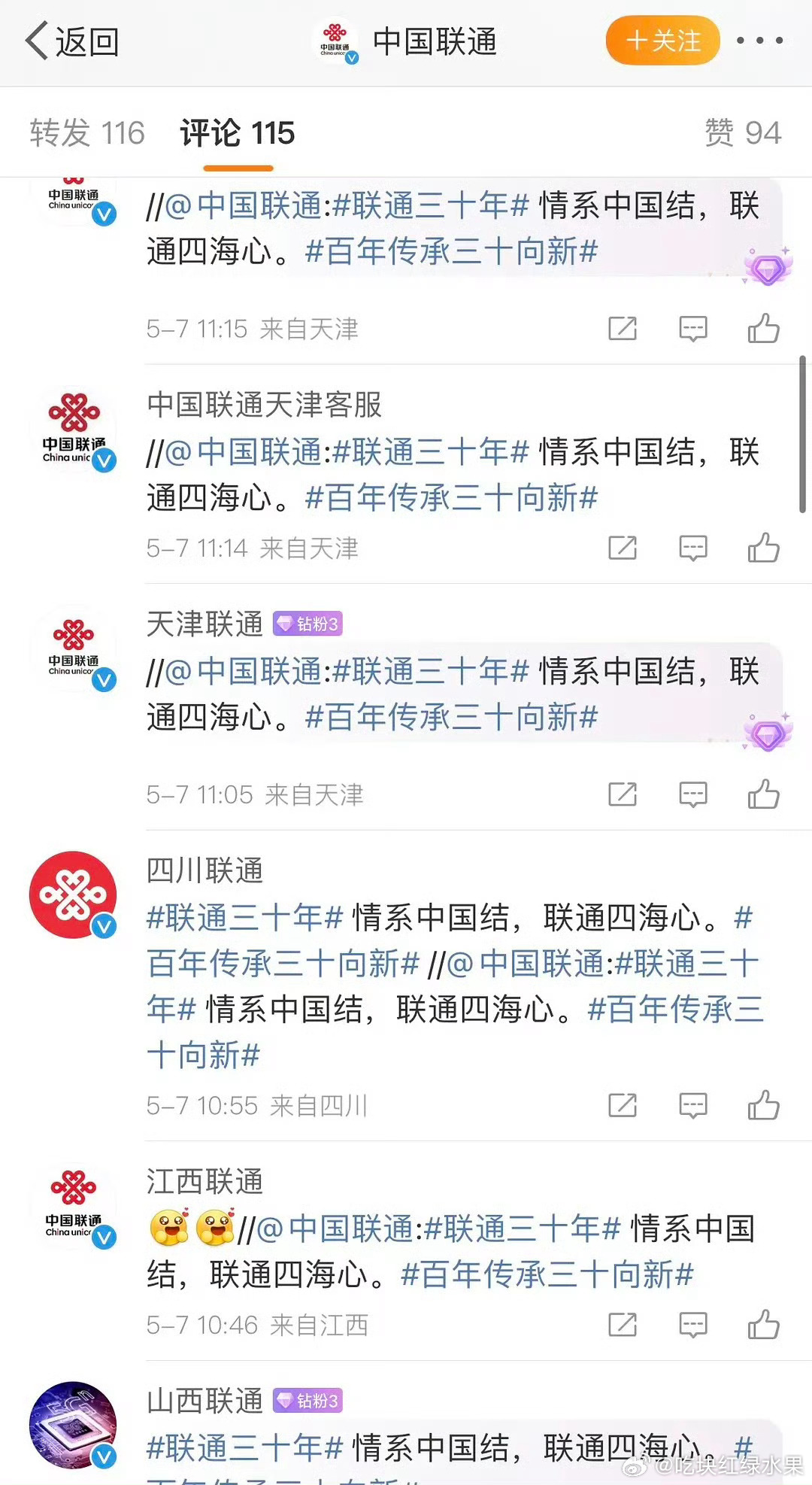The width and height of the screenshot is (812, 1485).
Task: Repost 中国联通天津客服's comment
Action: tap(623, 548)
